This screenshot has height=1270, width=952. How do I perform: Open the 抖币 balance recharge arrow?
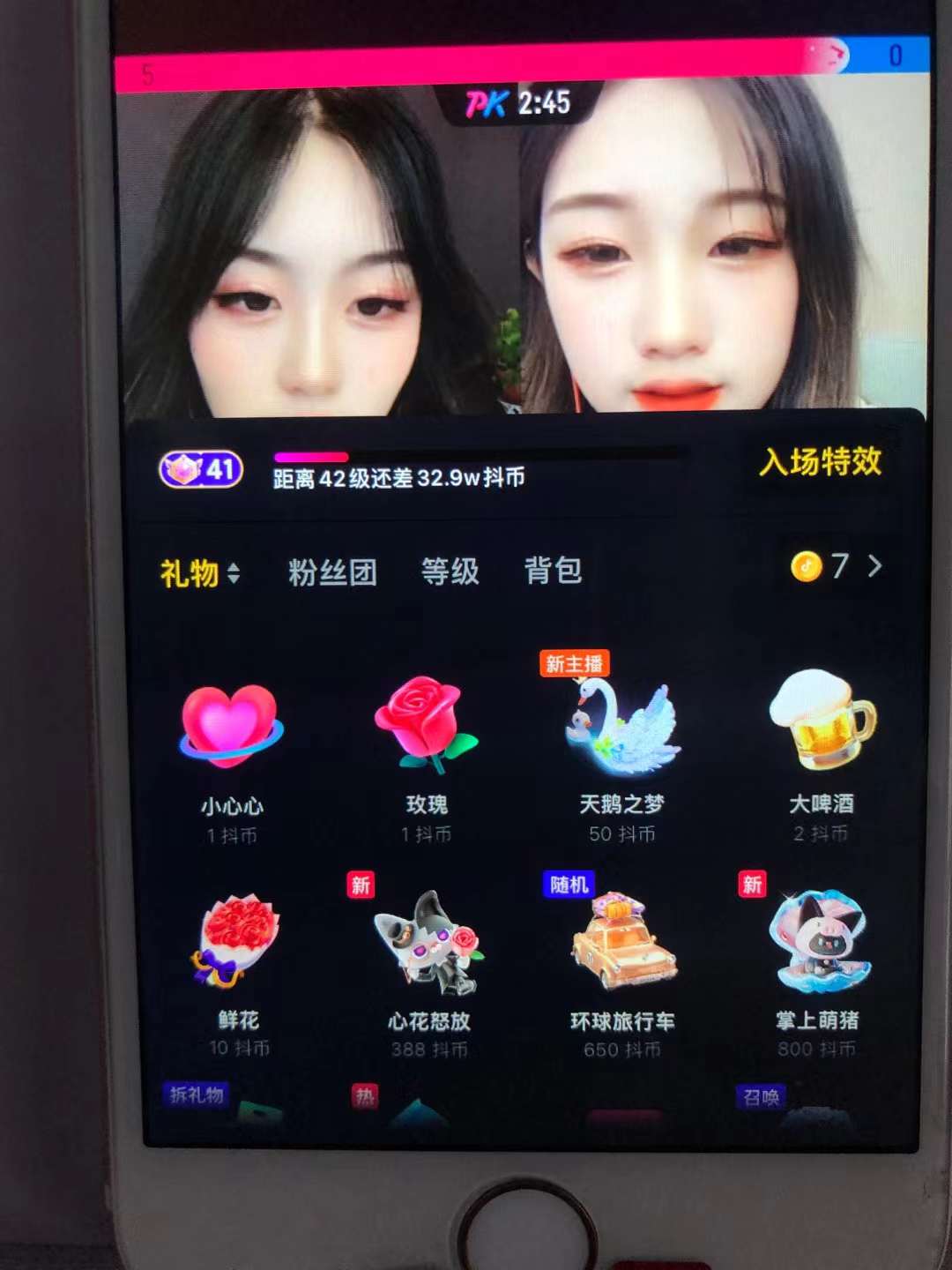point(874,566)
